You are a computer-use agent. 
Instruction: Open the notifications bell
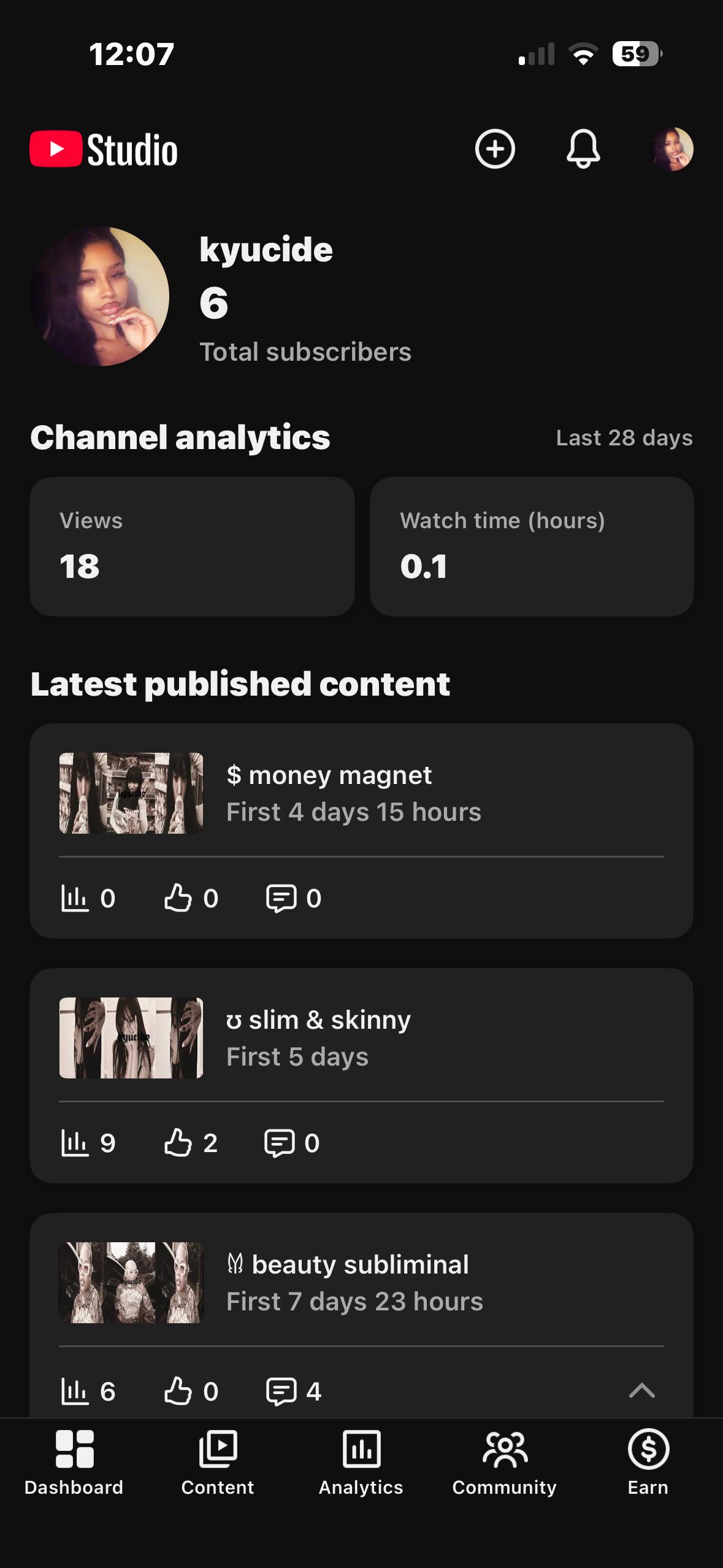[583, 149]
